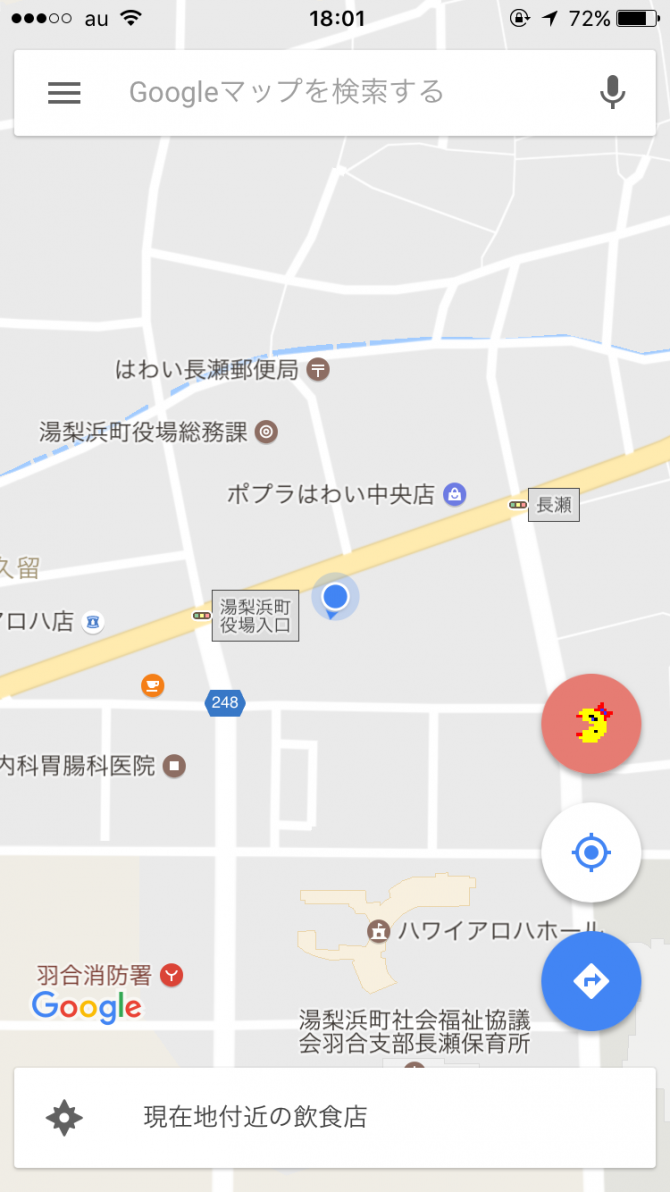Launch the Ms. Pac-Man game button
This screenshot has height=1192, width=670.
(591, 724)
